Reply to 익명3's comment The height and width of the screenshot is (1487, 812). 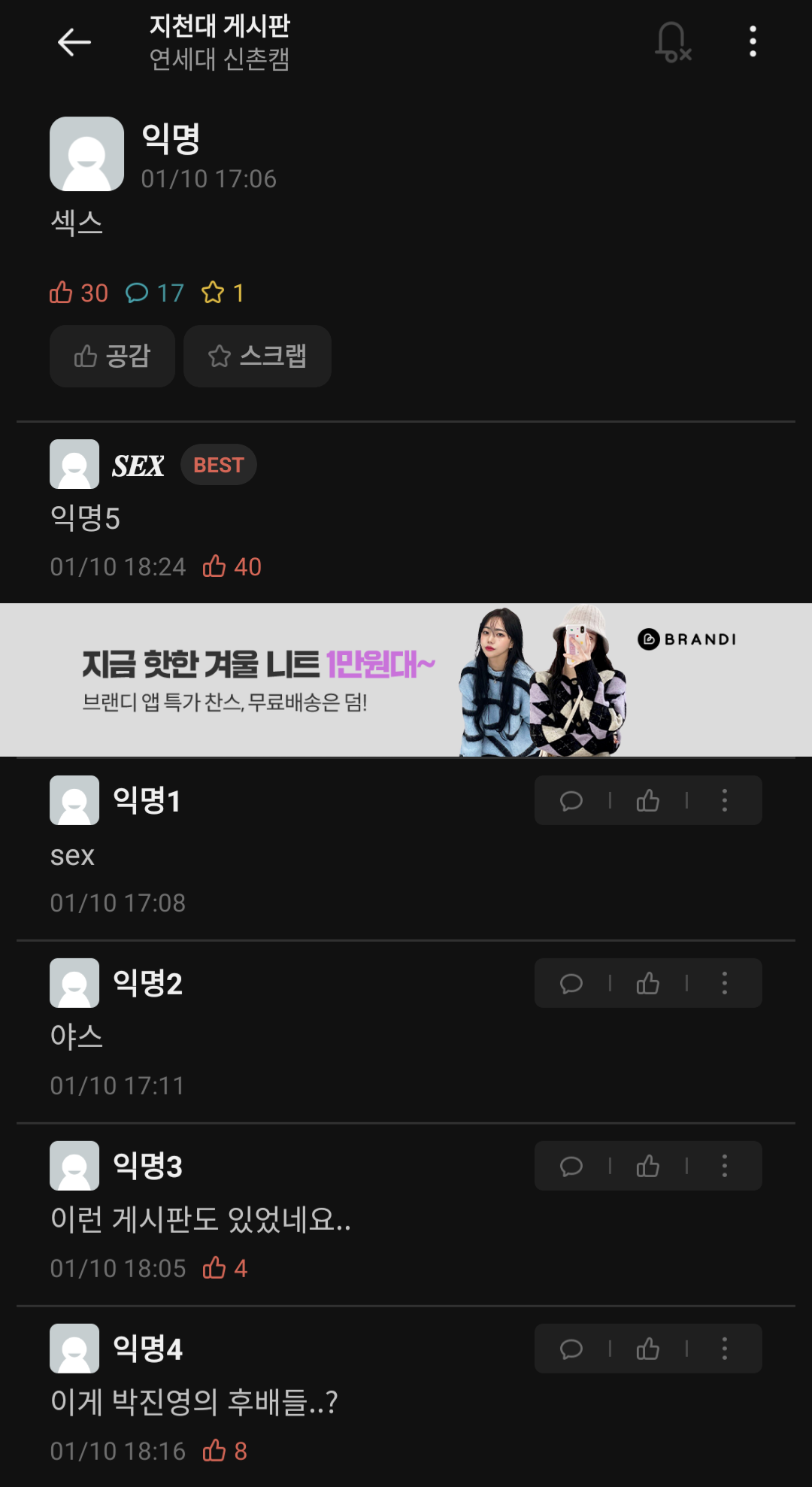pyautogui.click(x=571, y=1167)
